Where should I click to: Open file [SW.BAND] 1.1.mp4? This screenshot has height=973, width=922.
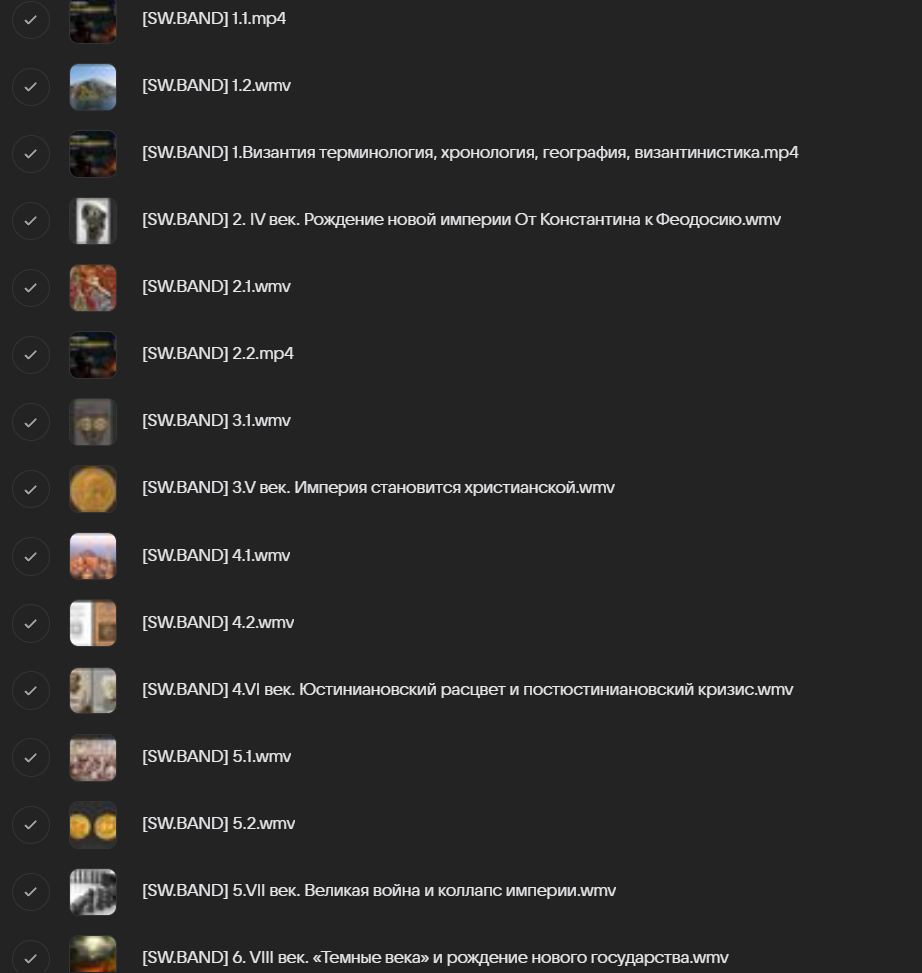click(x=214, y=19)
